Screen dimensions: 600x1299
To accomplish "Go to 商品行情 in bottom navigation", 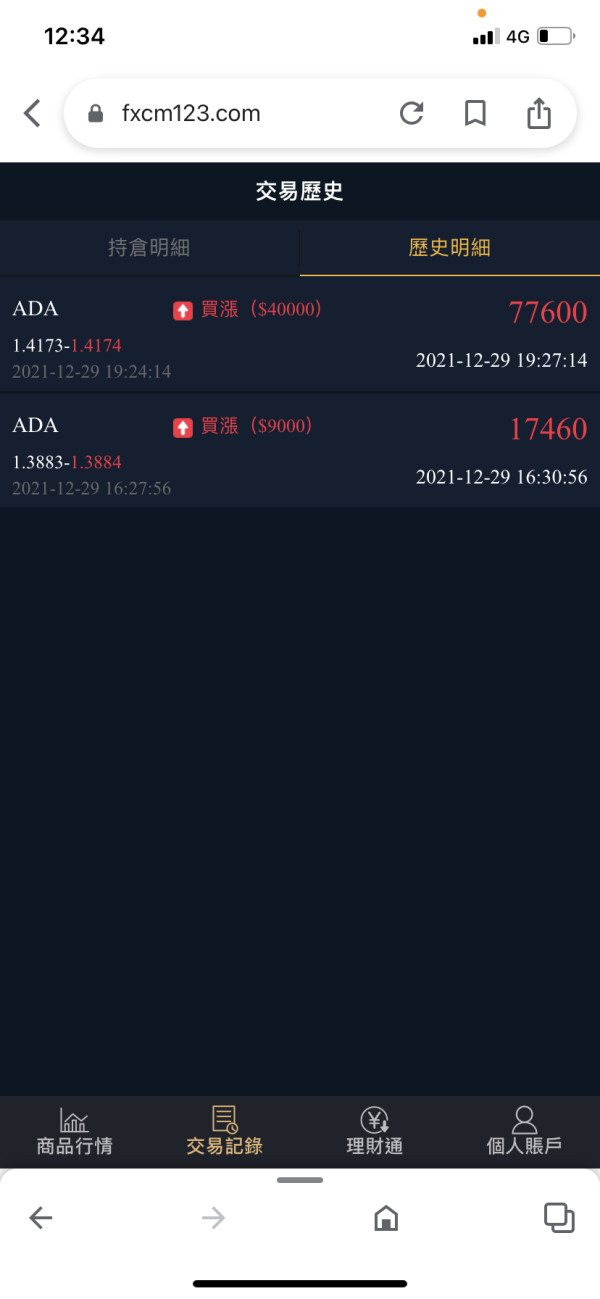I will point(75,1131).
